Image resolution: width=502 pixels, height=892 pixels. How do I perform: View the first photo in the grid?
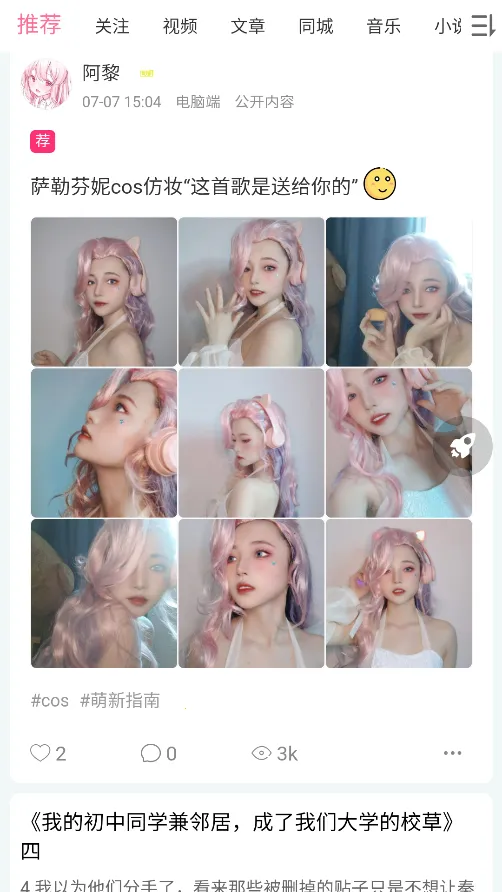pos(104,291)
